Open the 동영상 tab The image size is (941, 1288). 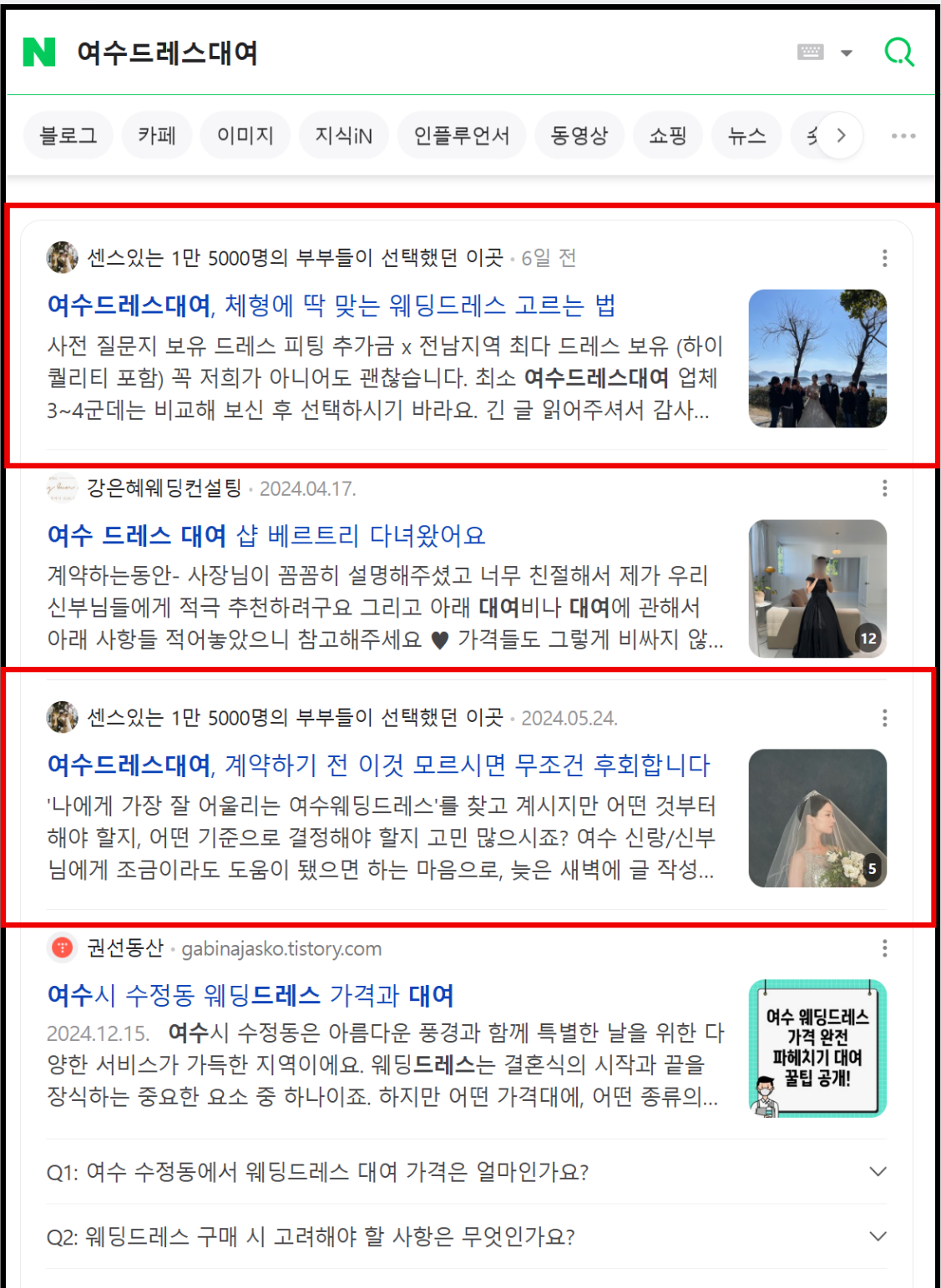(x=579, y=135)
